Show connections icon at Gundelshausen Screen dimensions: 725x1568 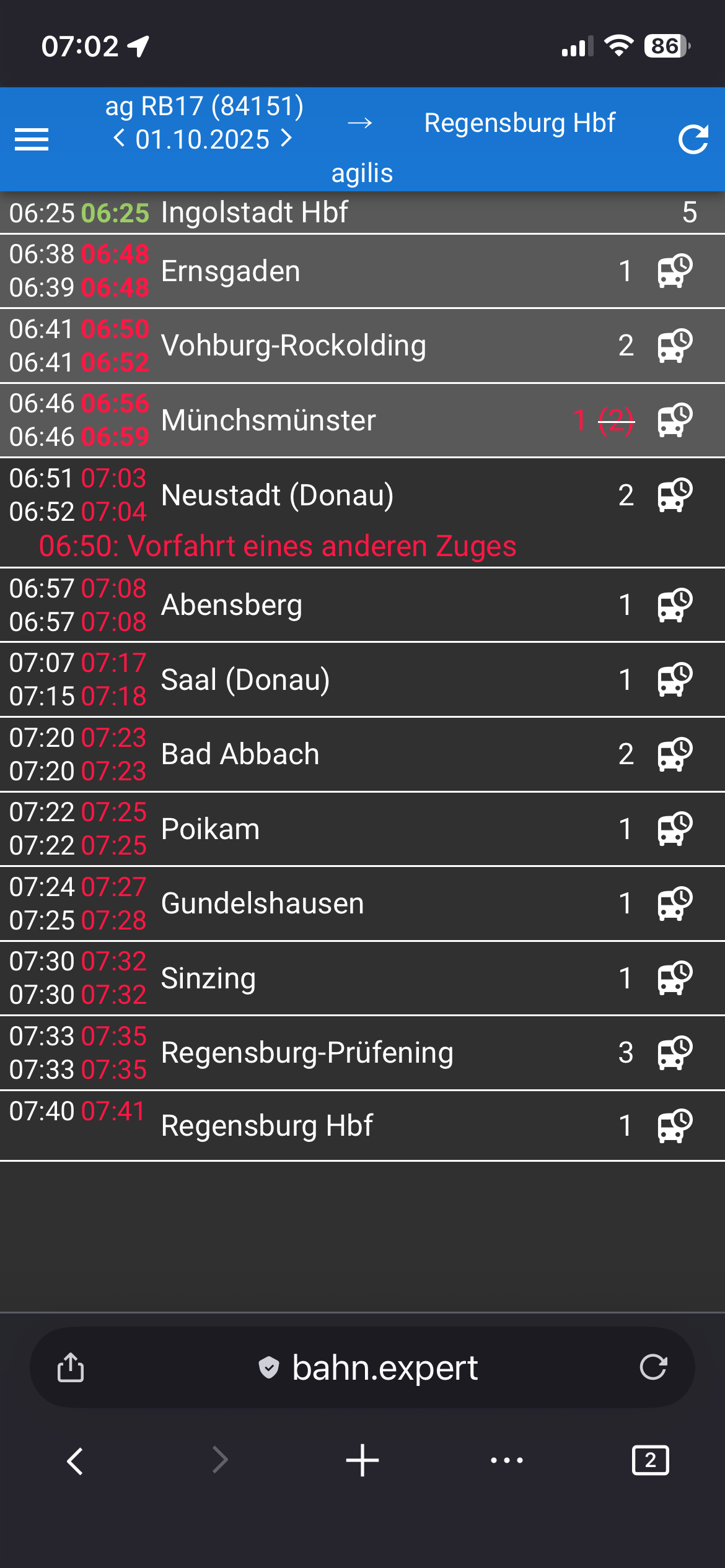[674, 904]
